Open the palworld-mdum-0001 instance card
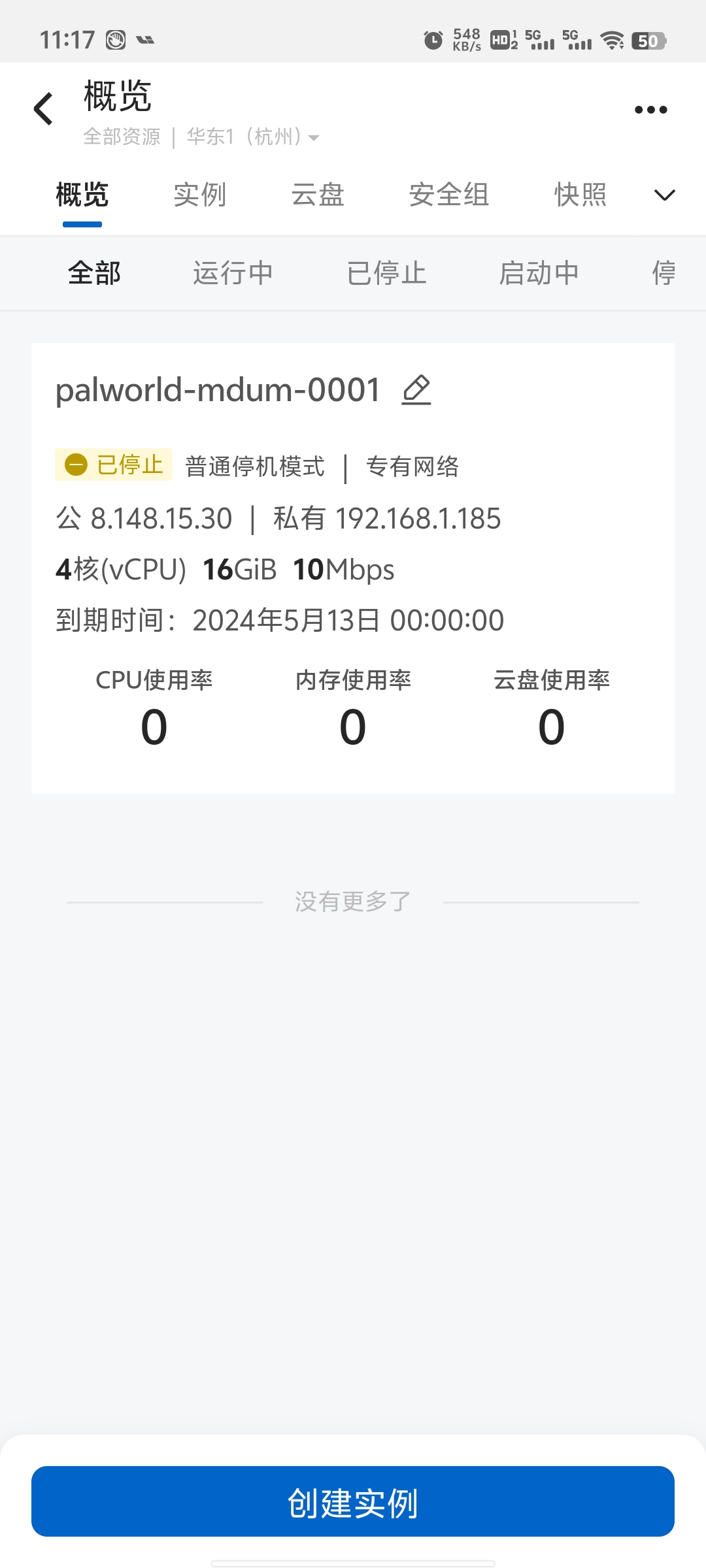This screenshot has height=1568, width=706. pos(353,568)
